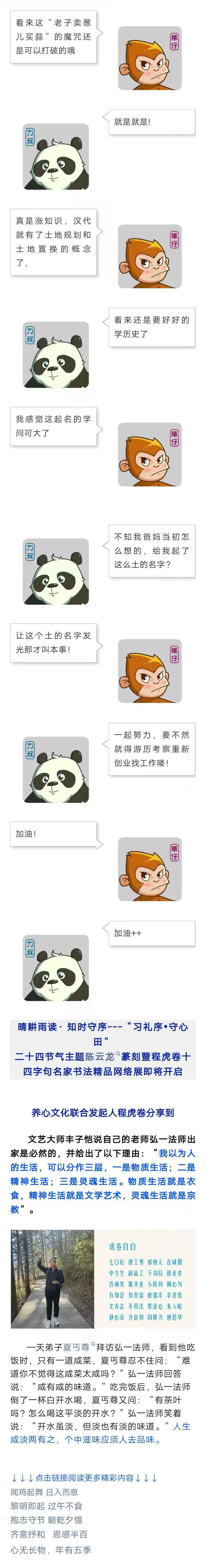Open the article 抱志守节 朝乾夕惕
Screen dimensions: 206x1568
[x=46, y=1520]
